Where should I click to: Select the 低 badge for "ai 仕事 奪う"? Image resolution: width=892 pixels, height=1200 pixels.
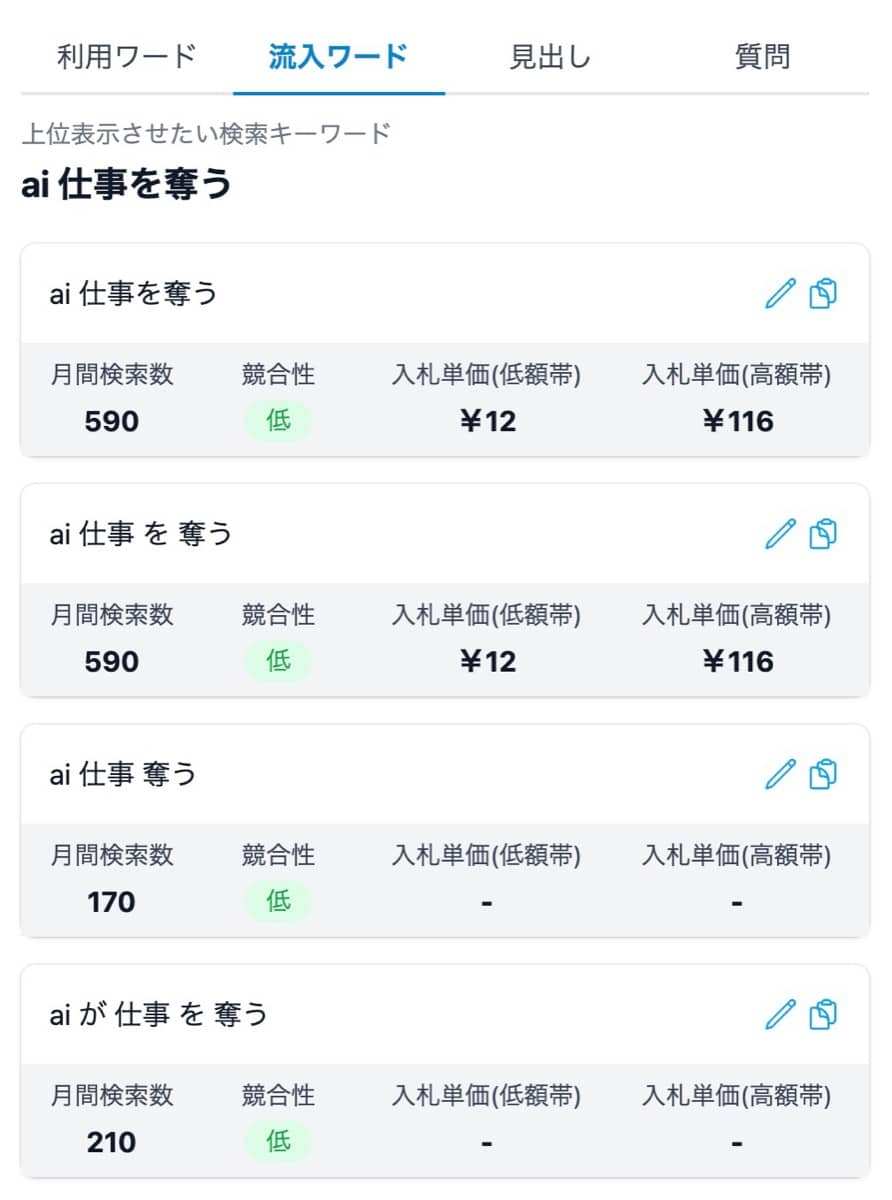277,902
